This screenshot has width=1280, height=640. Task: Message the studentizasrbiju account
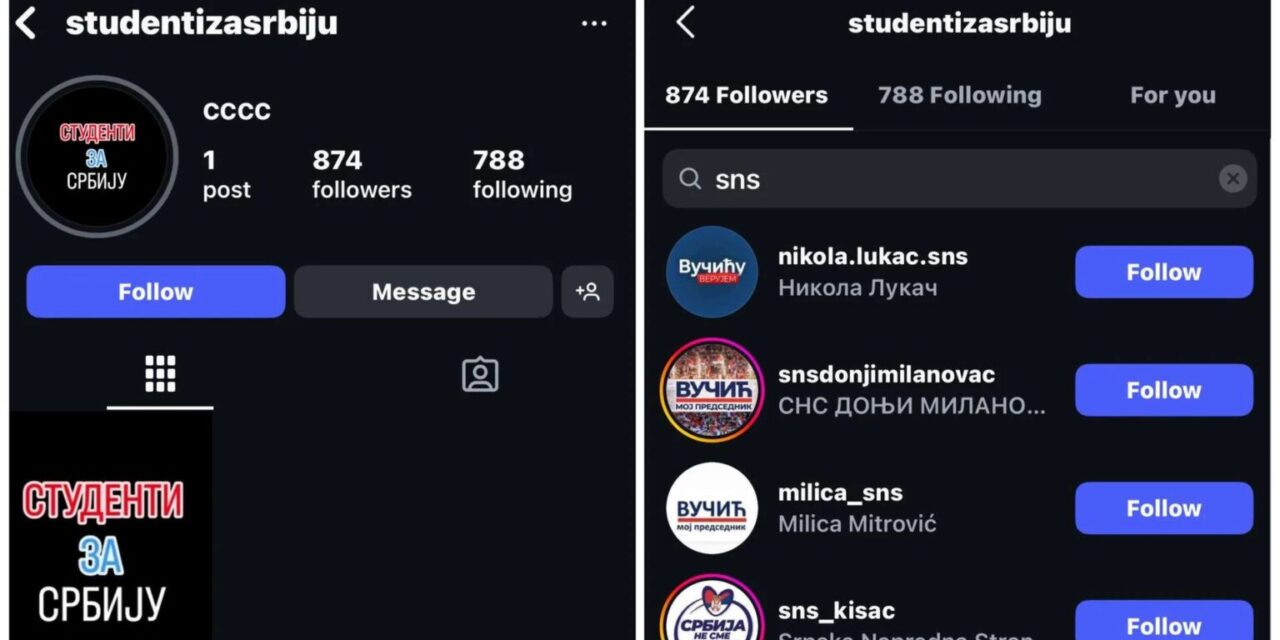click(423, 292)
